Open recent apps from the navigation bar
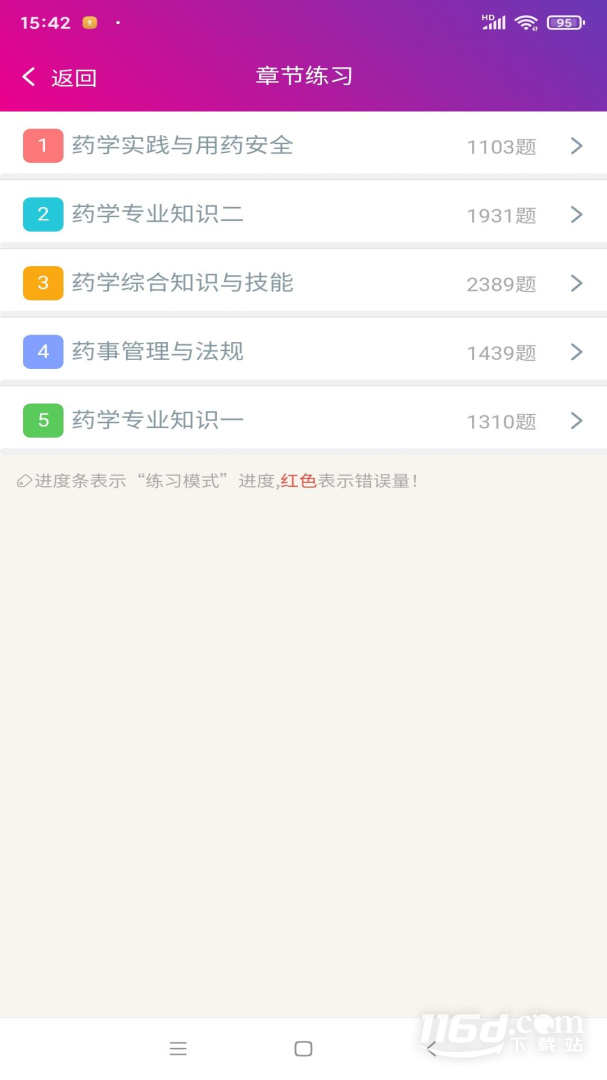Image resolution: width=607 pixels, height=1080 pixels. click(178, 1048)
